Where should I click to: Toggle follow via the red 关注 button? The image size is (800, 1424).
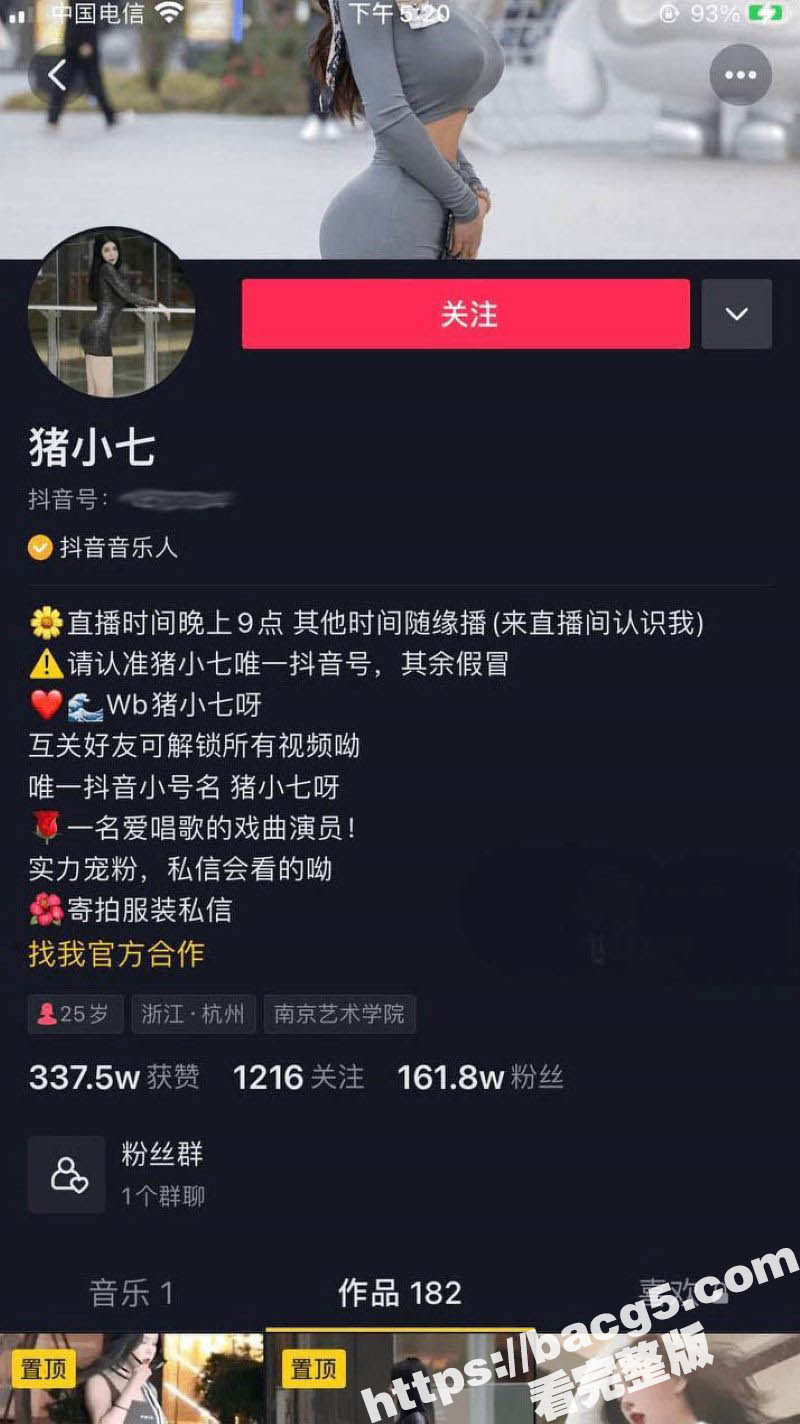[463, 313]
